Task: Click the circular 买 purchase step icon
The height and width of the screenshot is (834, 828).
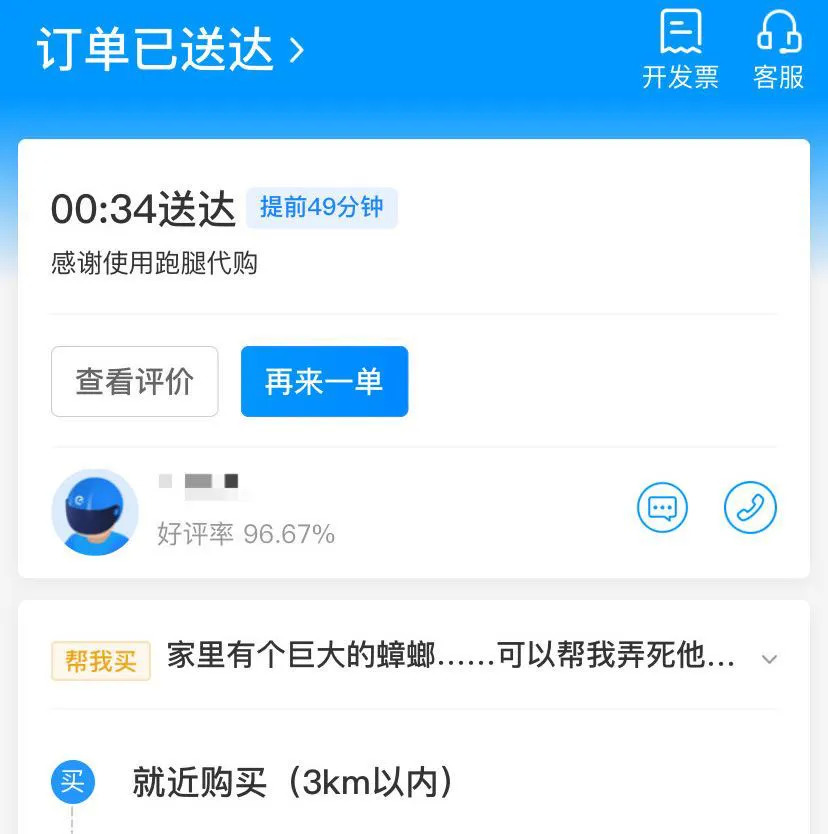Action: coord(72,783)
